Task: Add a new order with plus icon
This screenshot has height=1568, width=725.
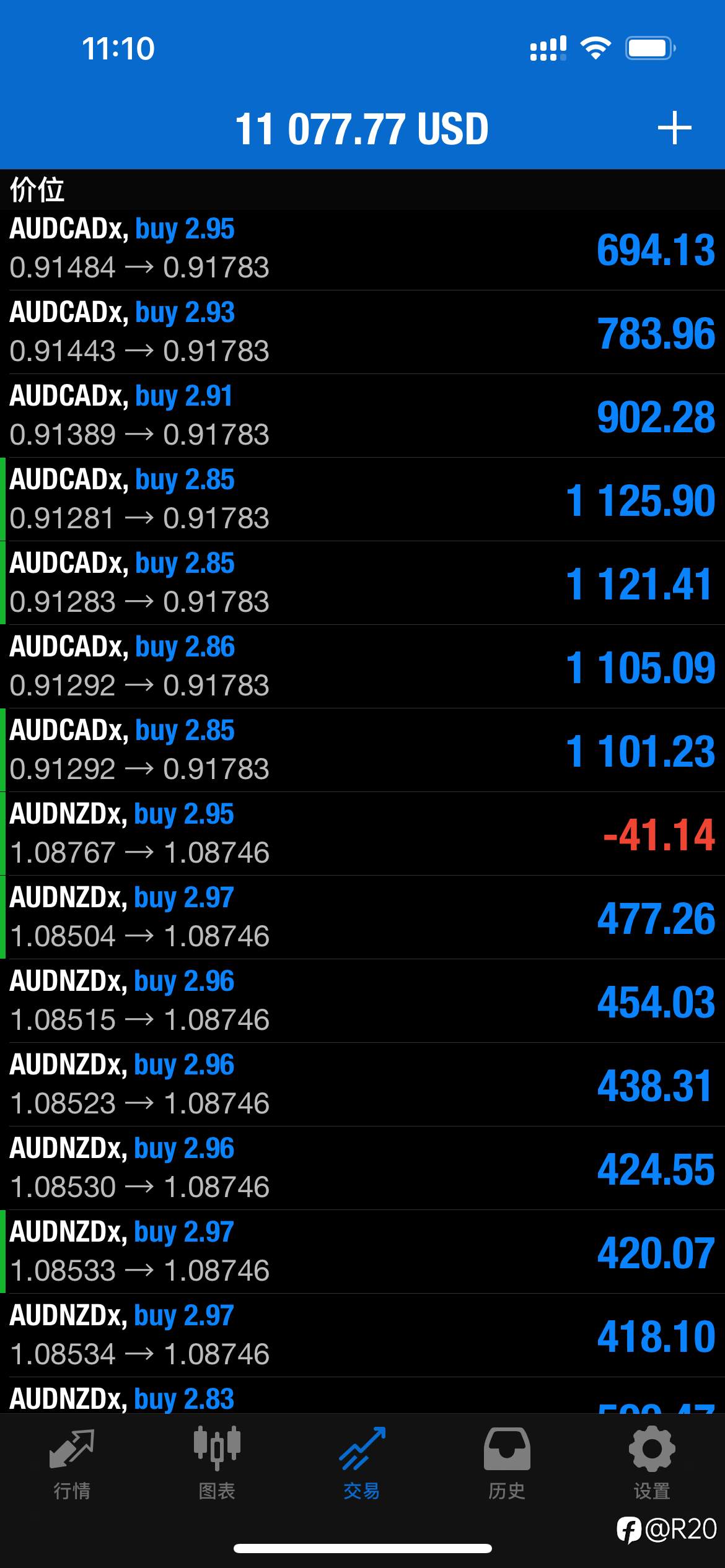Action: click(x=674, y=128)
